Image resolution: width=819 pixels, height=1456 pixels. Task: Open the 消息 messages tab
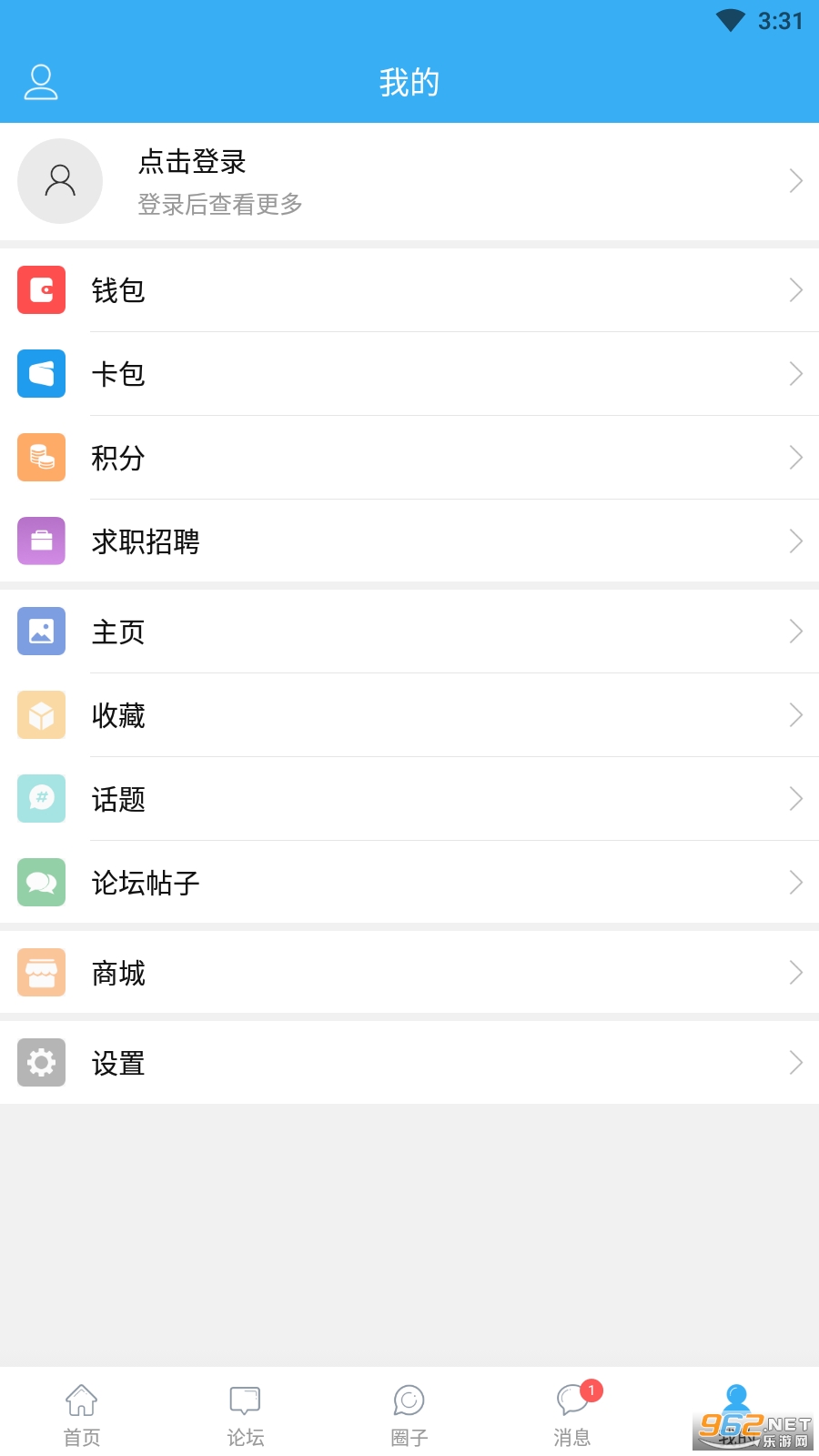(573, 1415)
